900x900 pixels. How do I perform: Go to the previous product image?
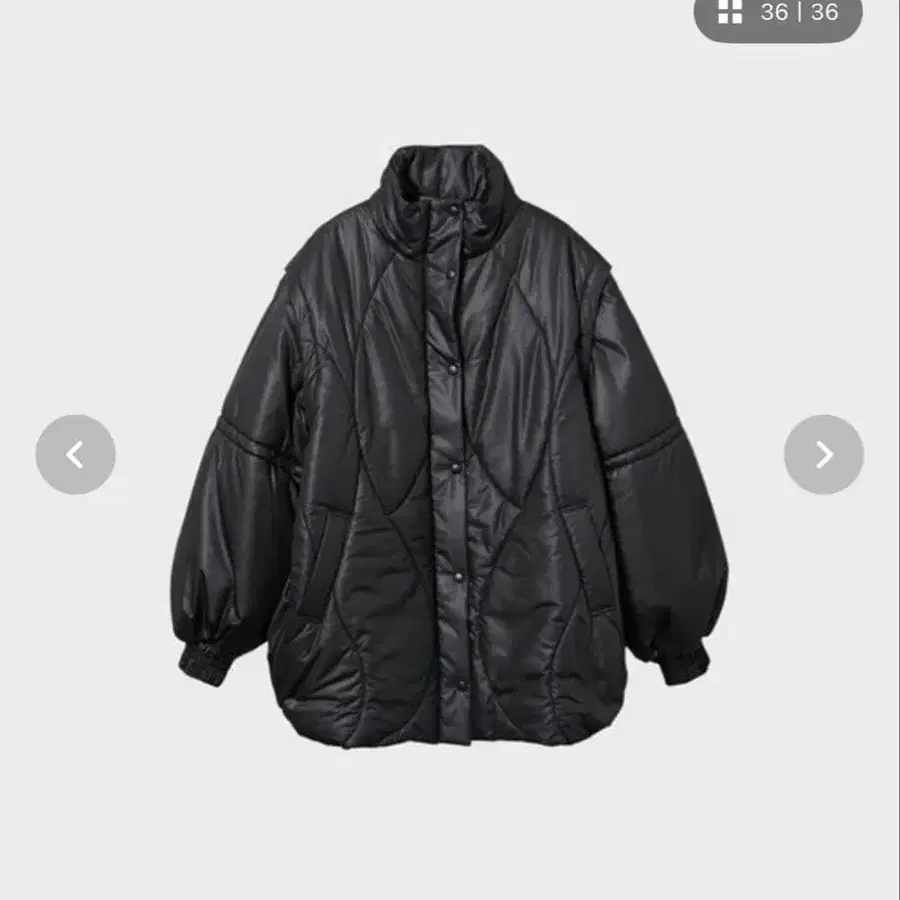75,454
